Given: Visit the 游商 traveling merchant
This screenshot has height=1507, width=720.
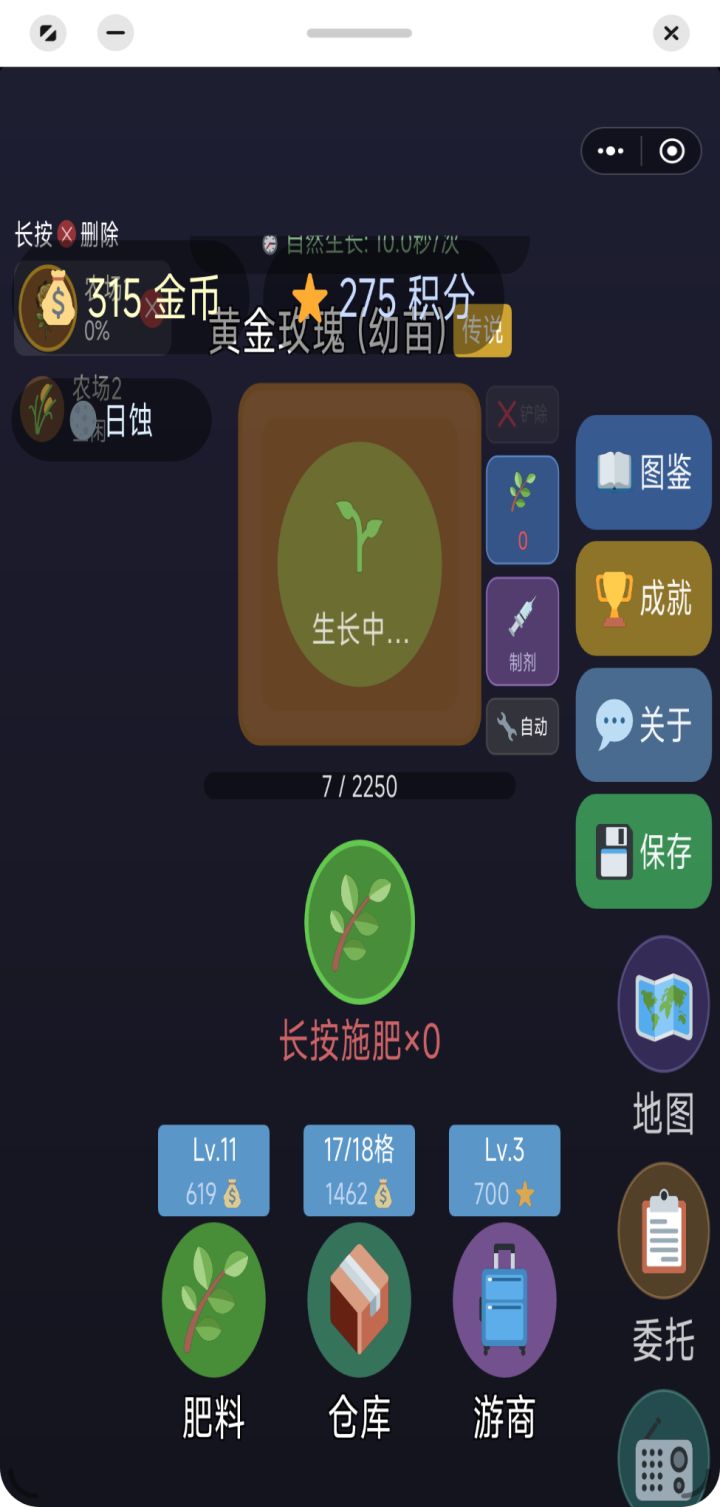Looking at the screenshot, I should 505,1298.
